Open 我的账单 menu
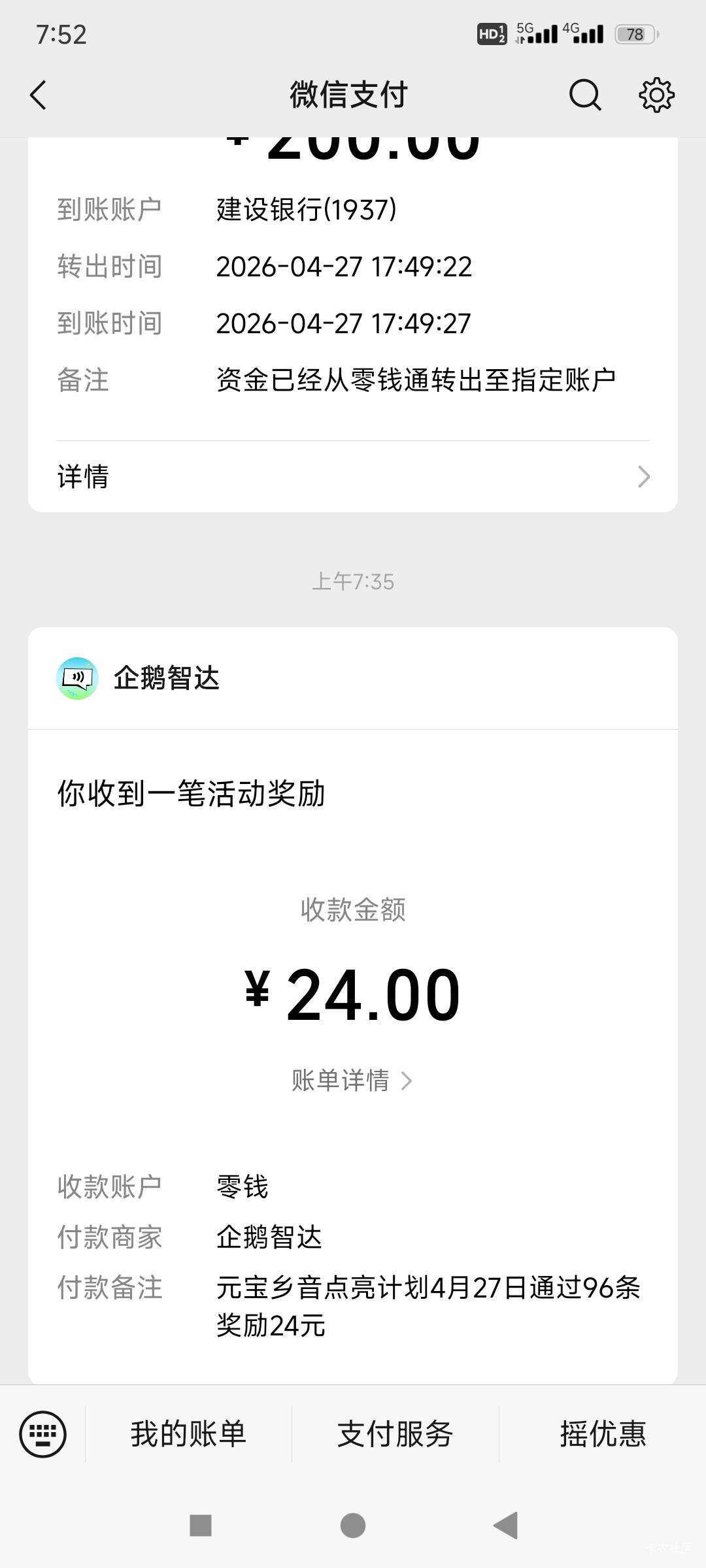This screenshot has width=706, height=1568. pyautogui.click(x=188, y=1434)
